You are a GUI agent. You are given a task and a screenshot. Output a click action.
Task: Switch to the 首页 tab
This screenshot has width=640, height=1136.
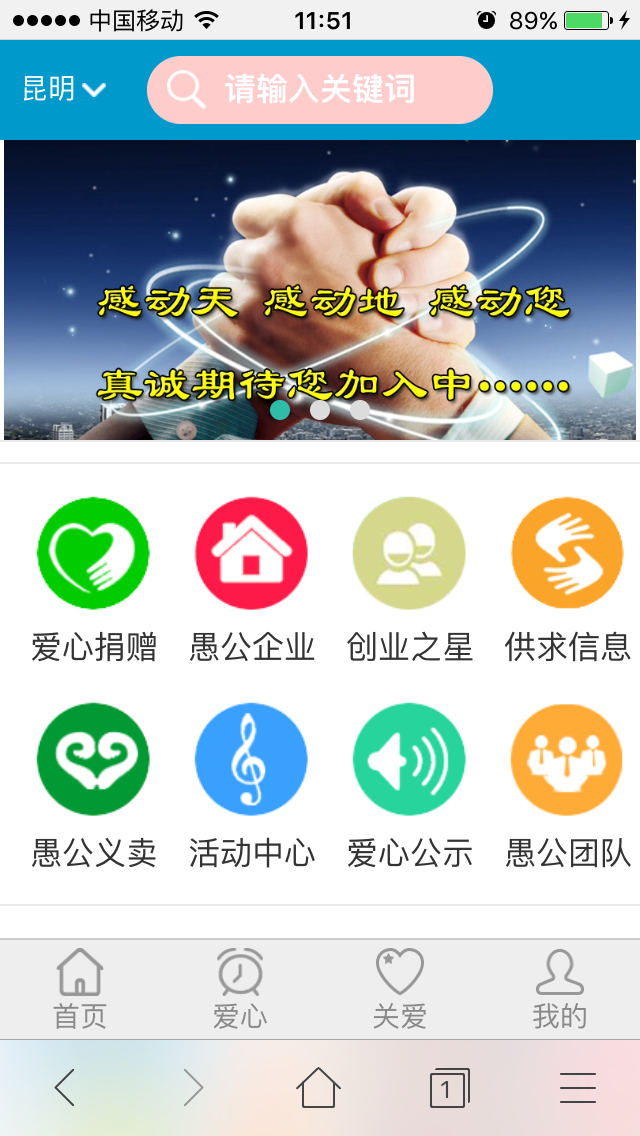[80, 989]
